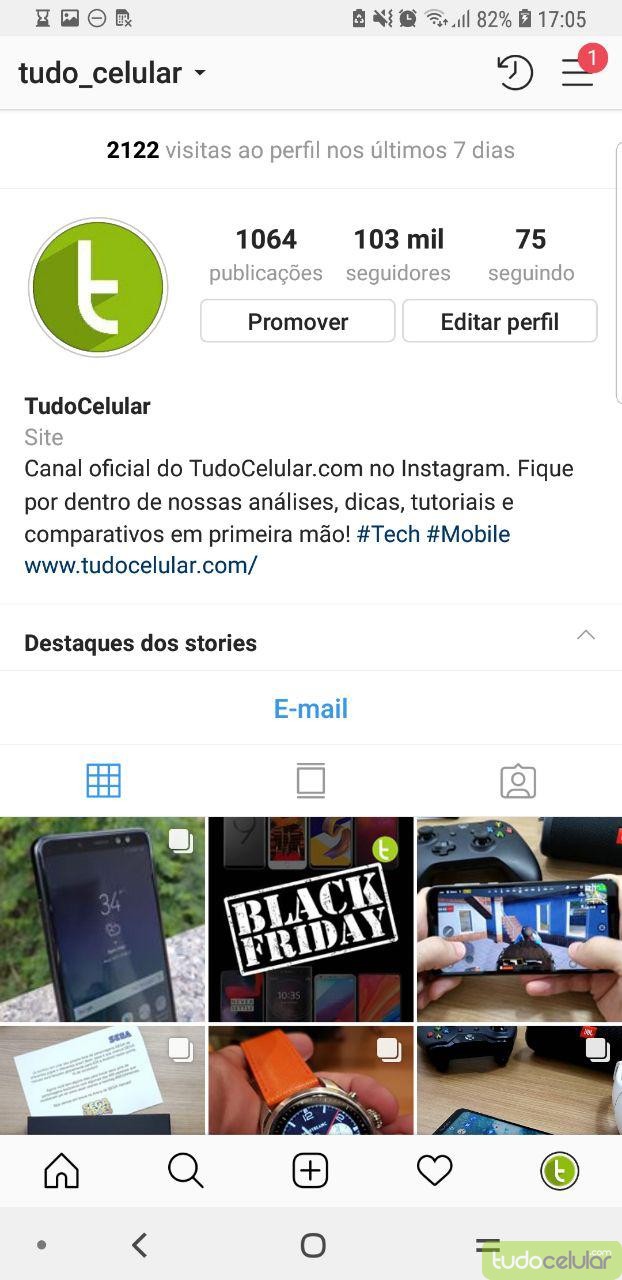
Task: View the 103 mil seguidores list
Action: pyautogui.click(x=398, y=254)
